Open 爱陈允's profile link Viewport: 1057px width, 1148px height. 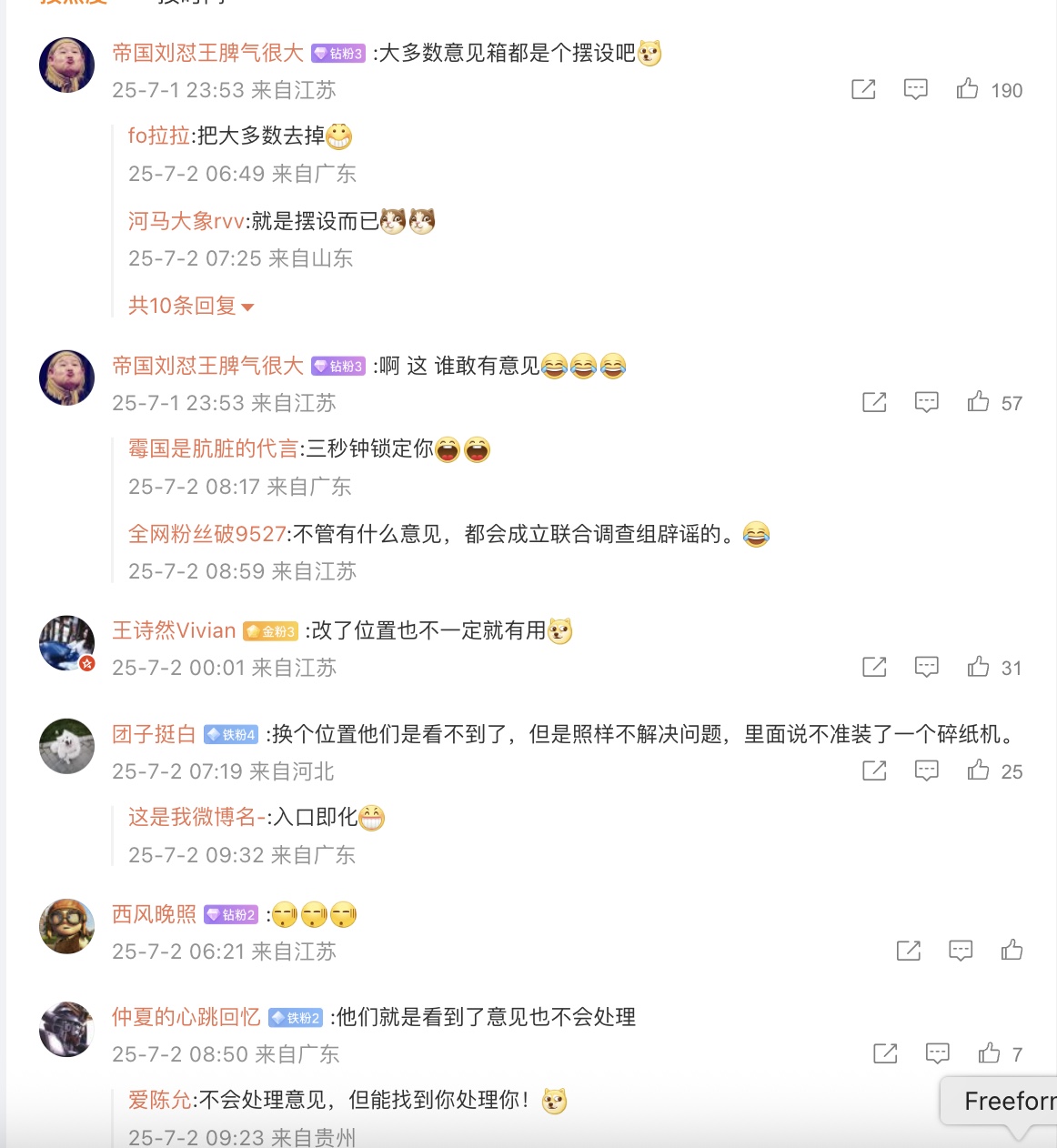pyautogui.click(x=160, y=1101)
